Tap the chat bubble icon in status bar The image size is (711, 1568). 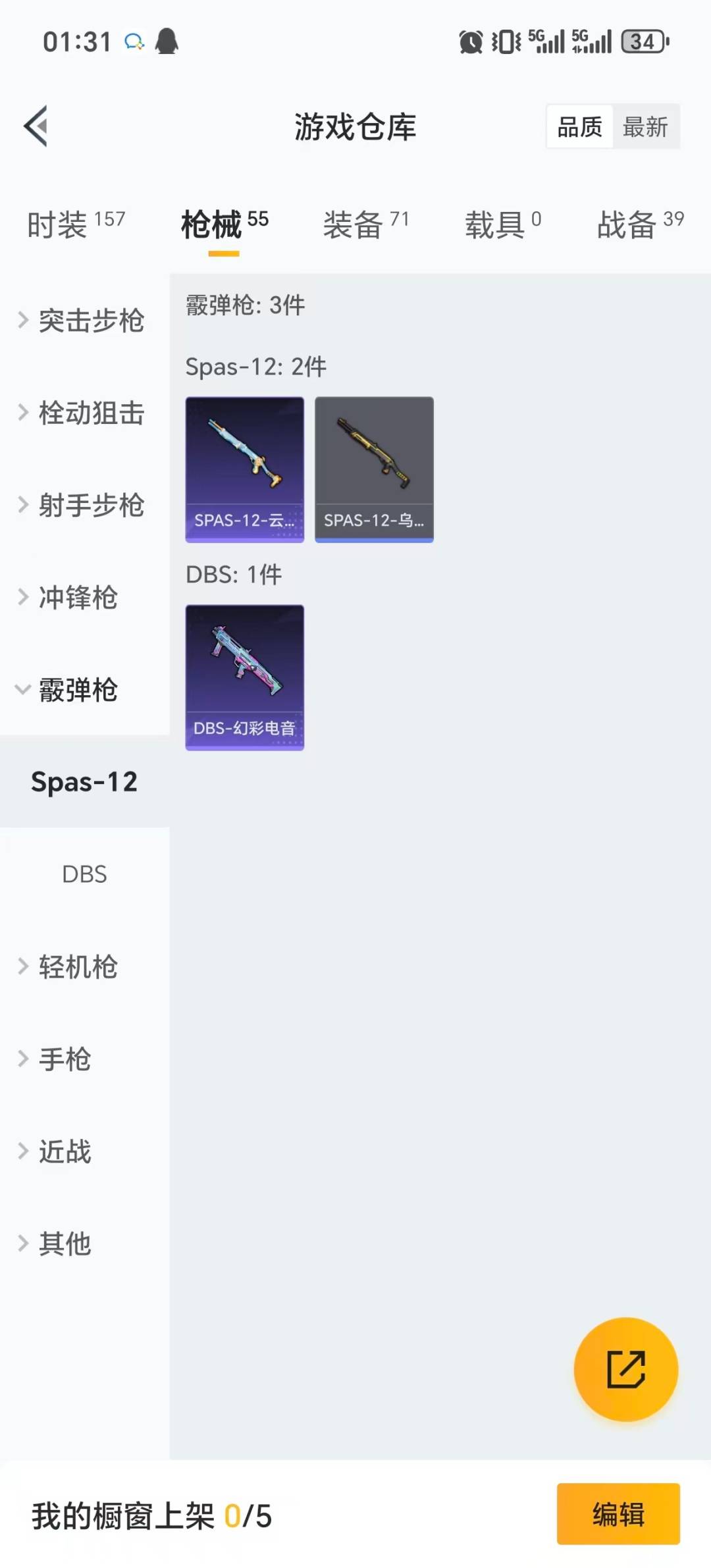click(x=135, y=41)
